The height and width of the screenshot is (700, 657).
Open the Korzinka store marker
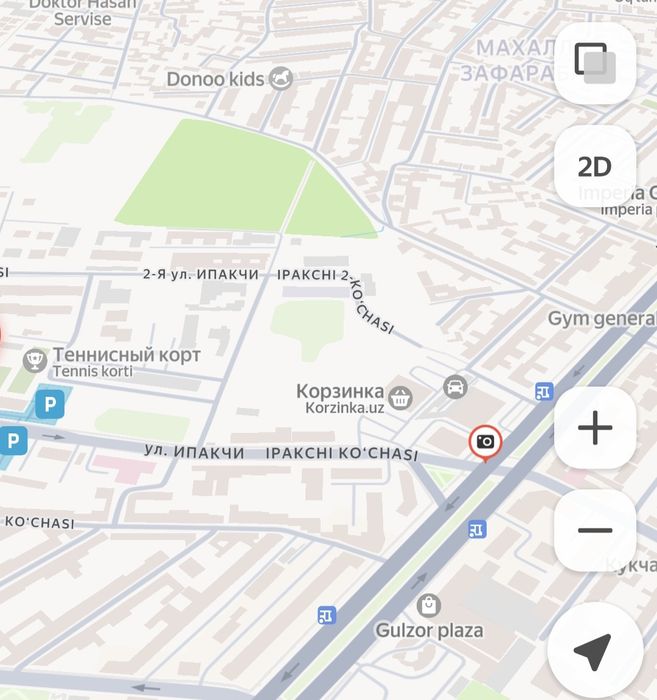[401, 398]
